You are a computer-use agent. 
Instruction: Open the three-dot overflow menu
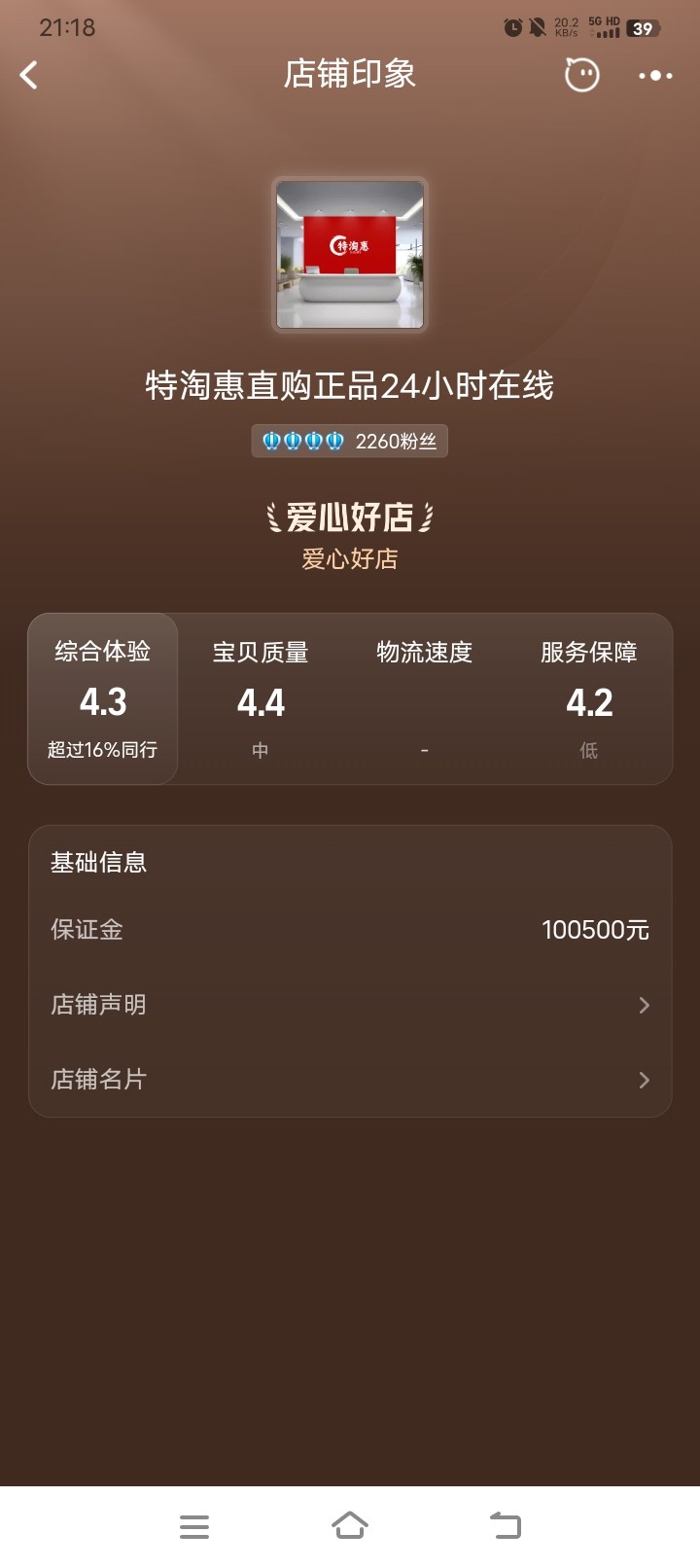655,75
